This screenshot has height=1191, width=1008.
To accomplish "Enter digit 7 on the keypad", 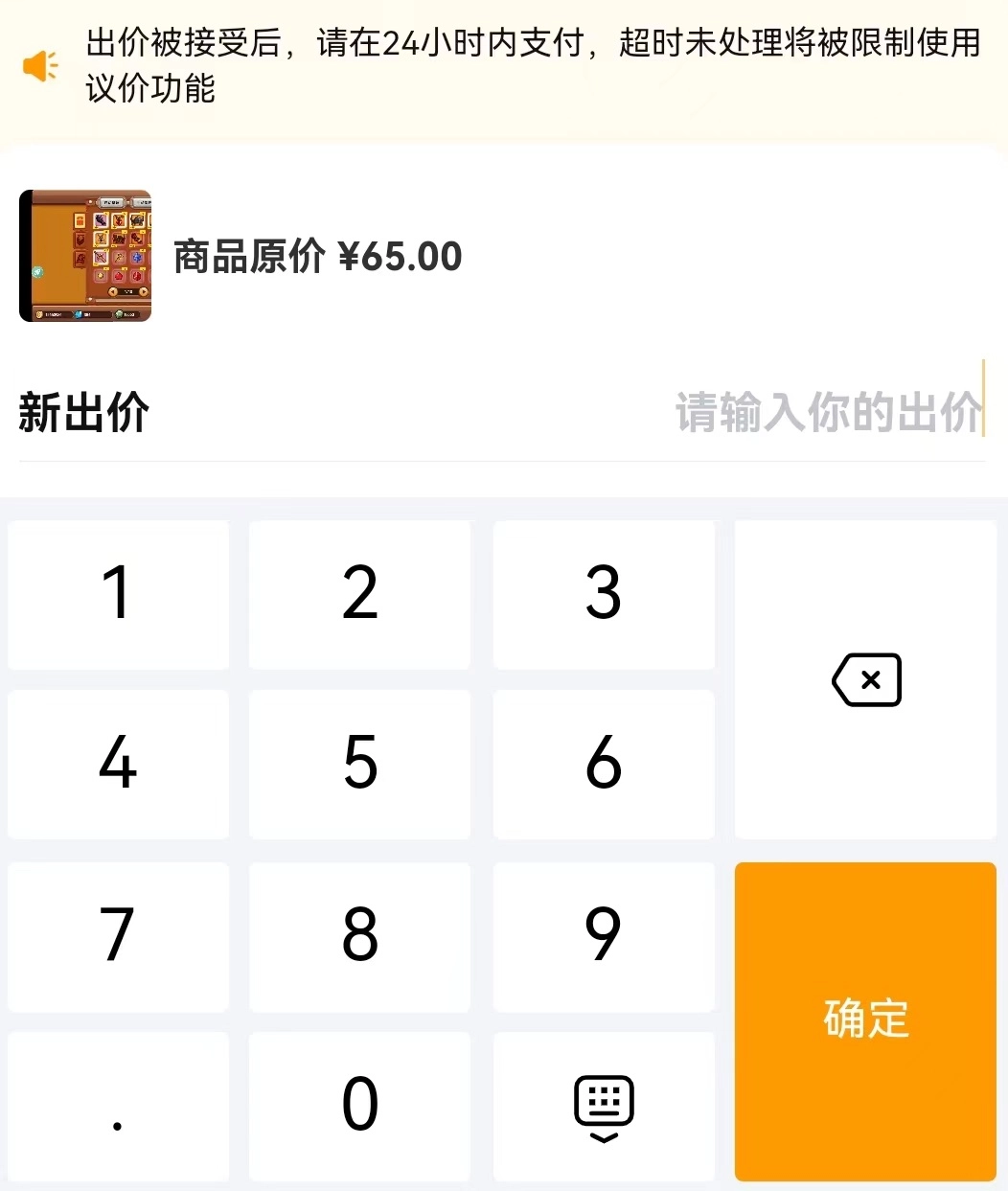I will click(118, 935).
